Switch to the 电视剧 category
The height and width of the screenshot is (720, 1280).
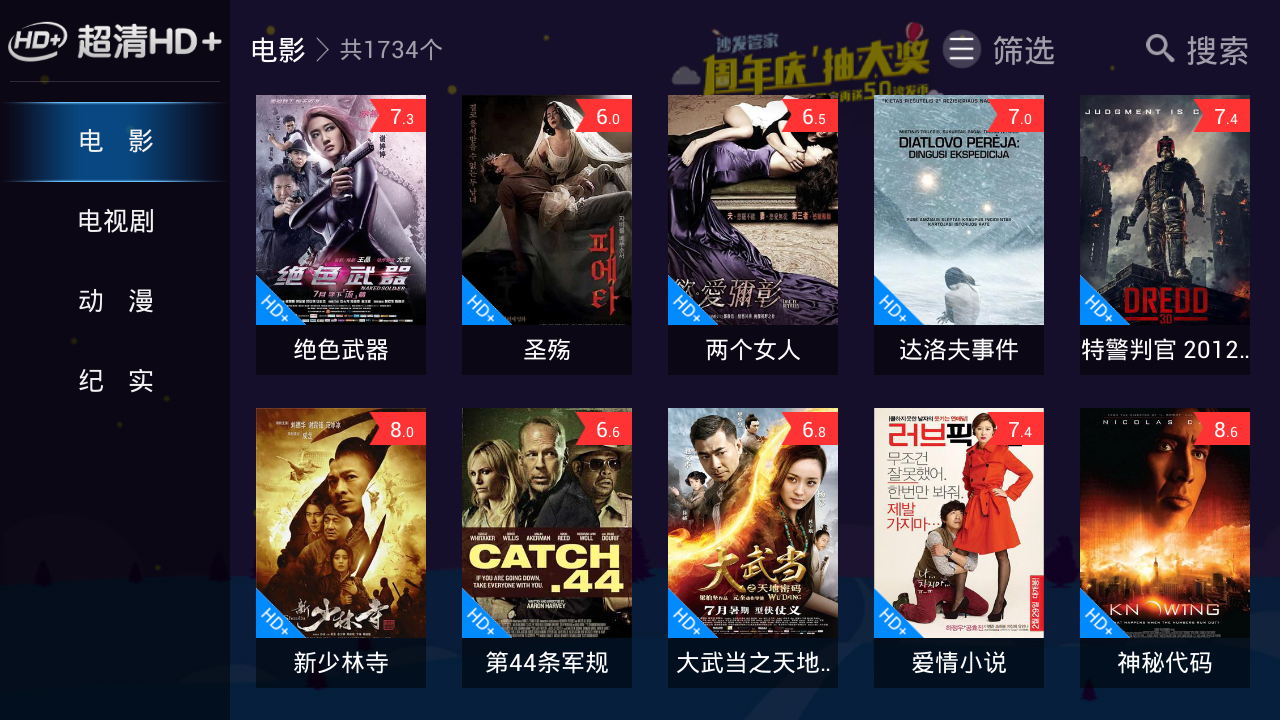pos(116,221)
